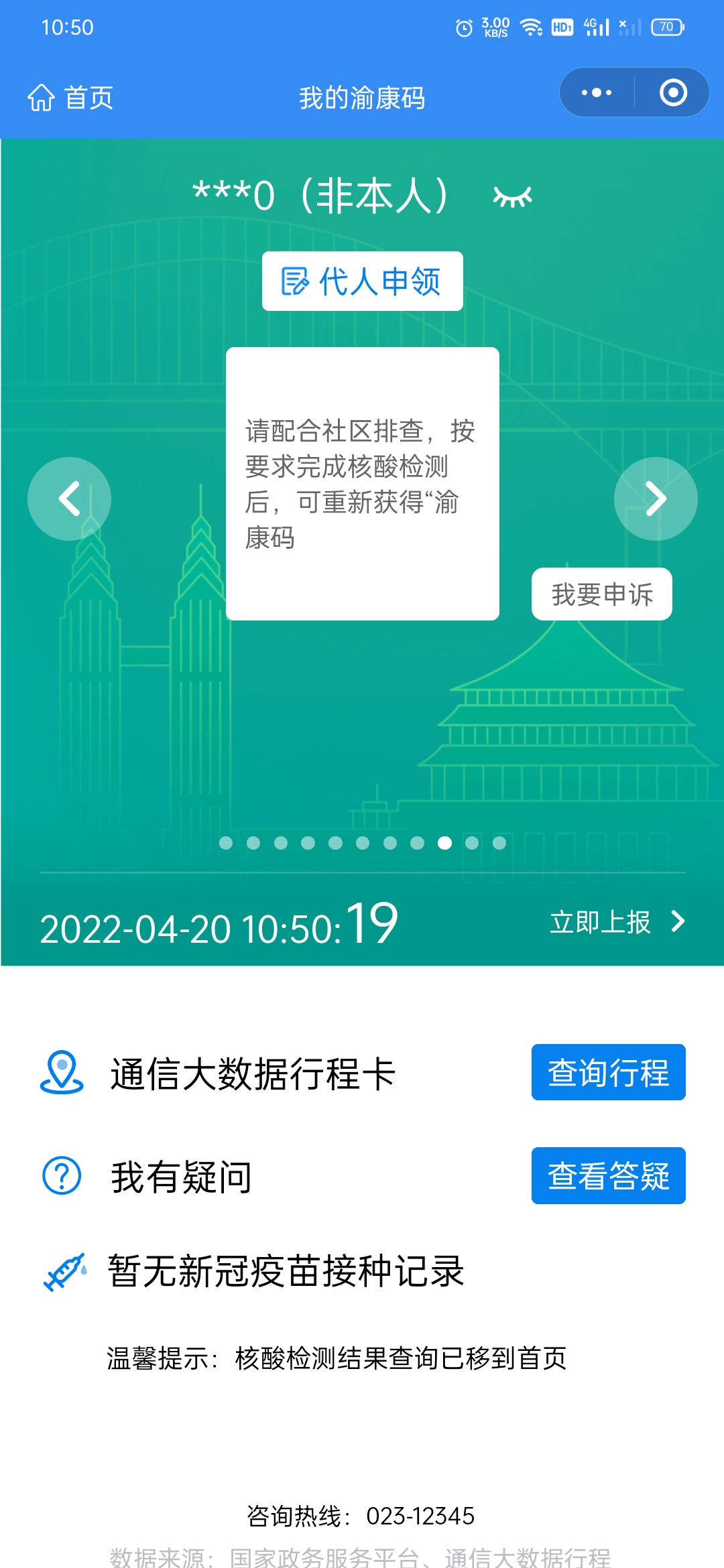Jump to the last carousel page dot
Viewport: 724px width, 1568px height.
point(499,843)
